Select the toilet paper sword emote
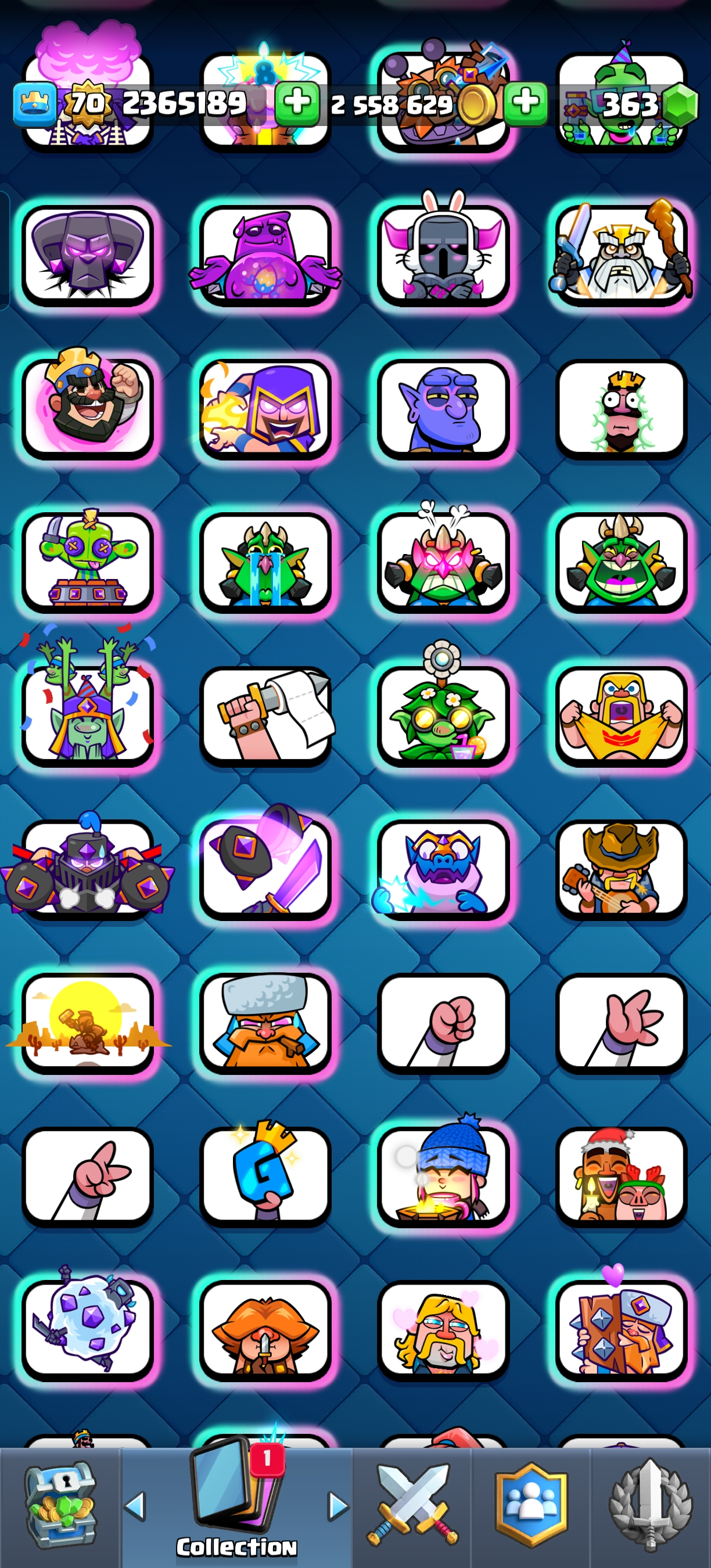 coord(265,715)
